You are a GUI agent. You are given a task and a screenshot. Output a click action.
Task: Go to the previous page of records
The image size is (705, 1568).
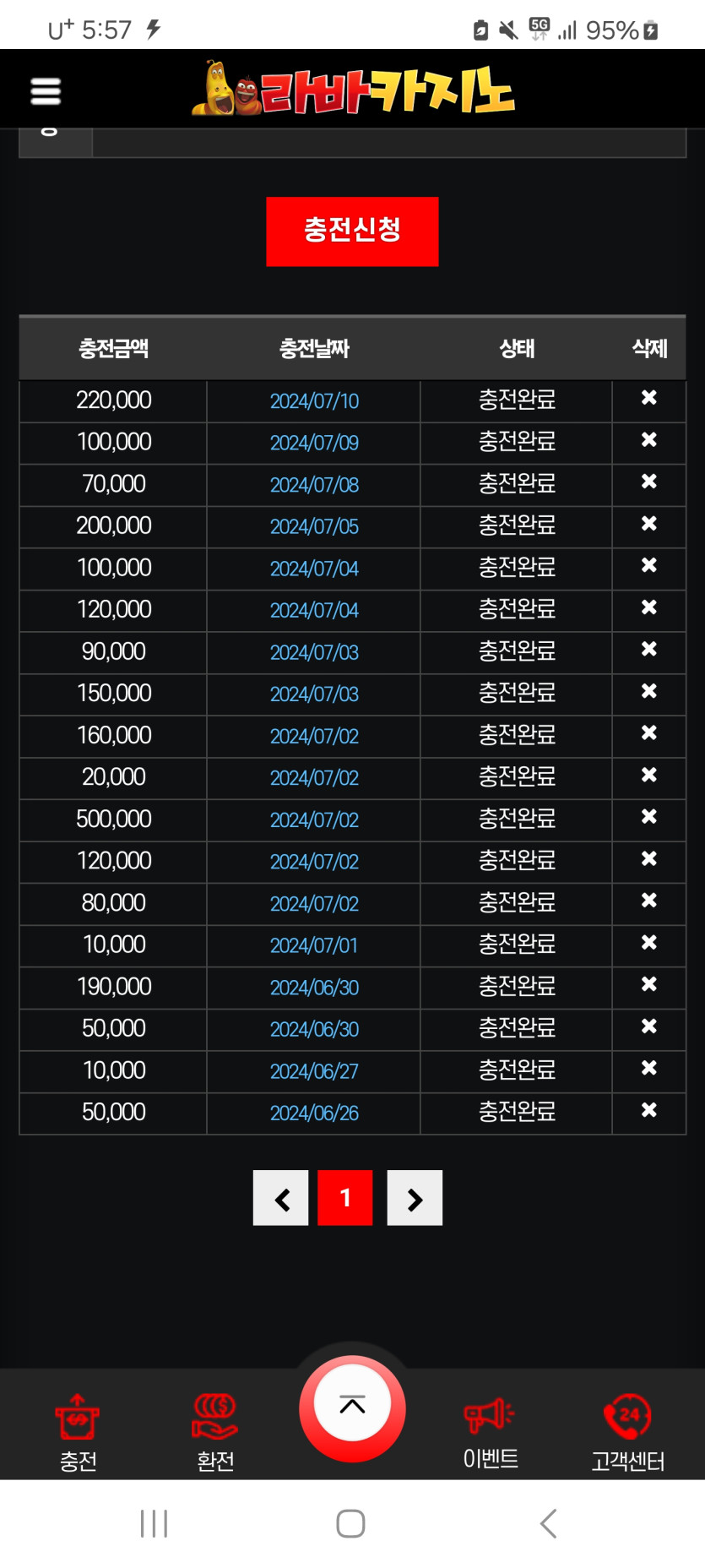[x=281, y=1198]
